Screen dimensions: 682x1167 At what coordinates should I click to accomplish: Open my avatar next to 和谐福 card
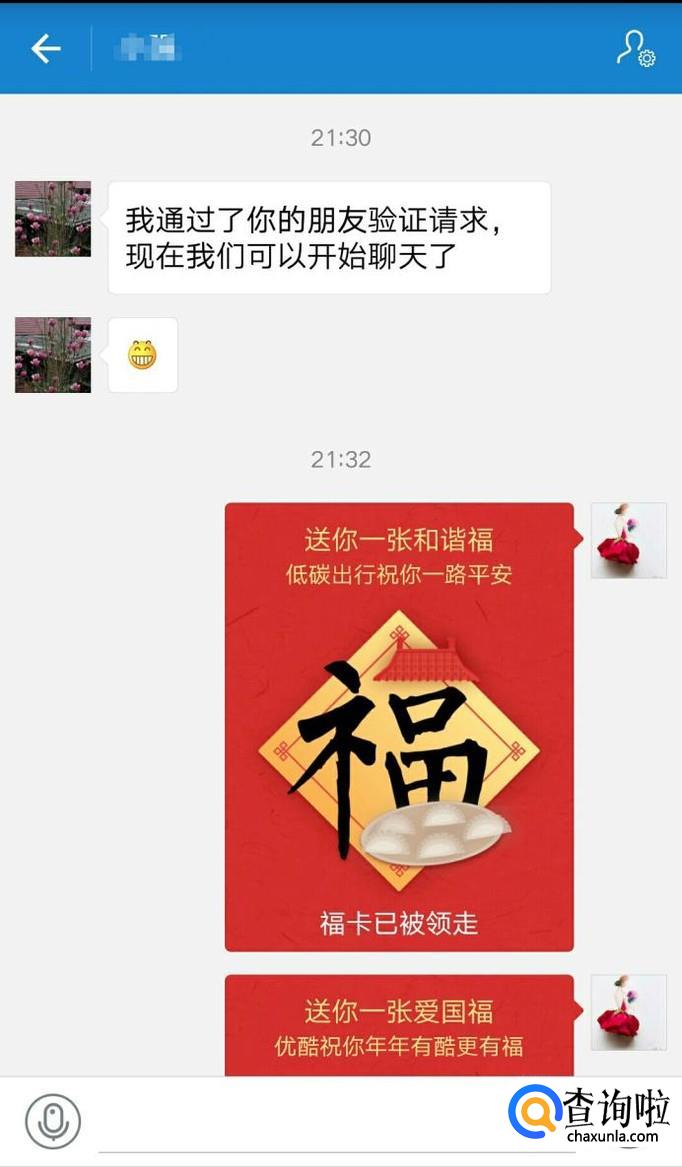point(628,541)
